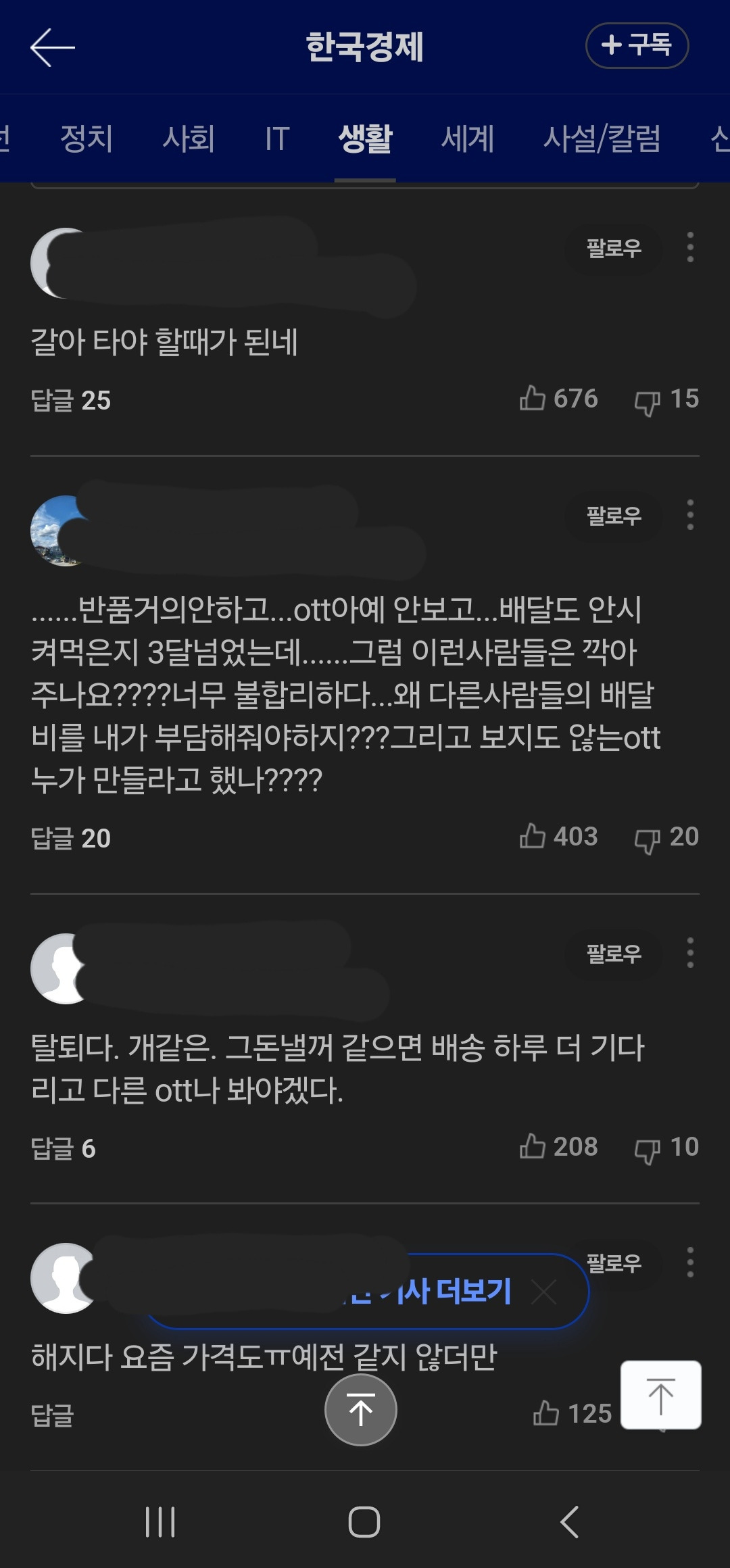
Task: Open overflow menu on the 676-likes comment
Action: coord(690,247)
